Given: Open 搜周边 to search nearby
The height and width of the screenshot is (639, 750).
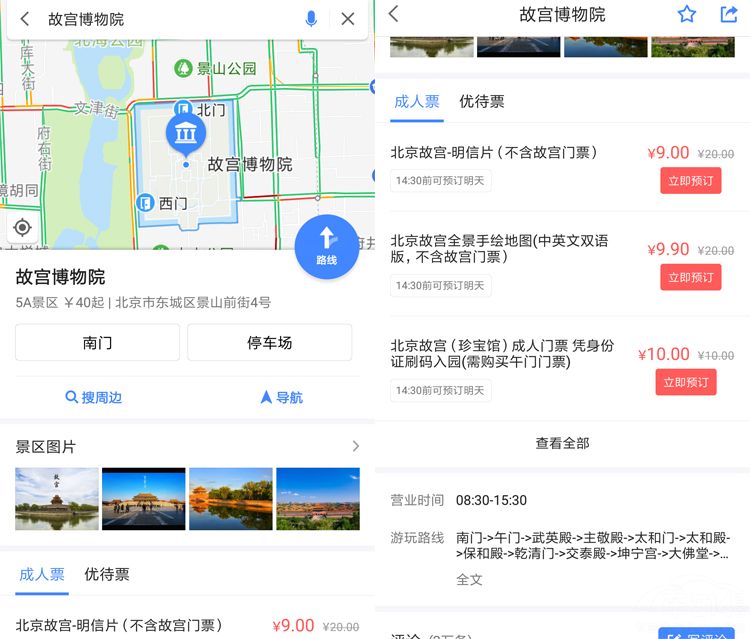Looking at the screenshot, I should point(93,397).
